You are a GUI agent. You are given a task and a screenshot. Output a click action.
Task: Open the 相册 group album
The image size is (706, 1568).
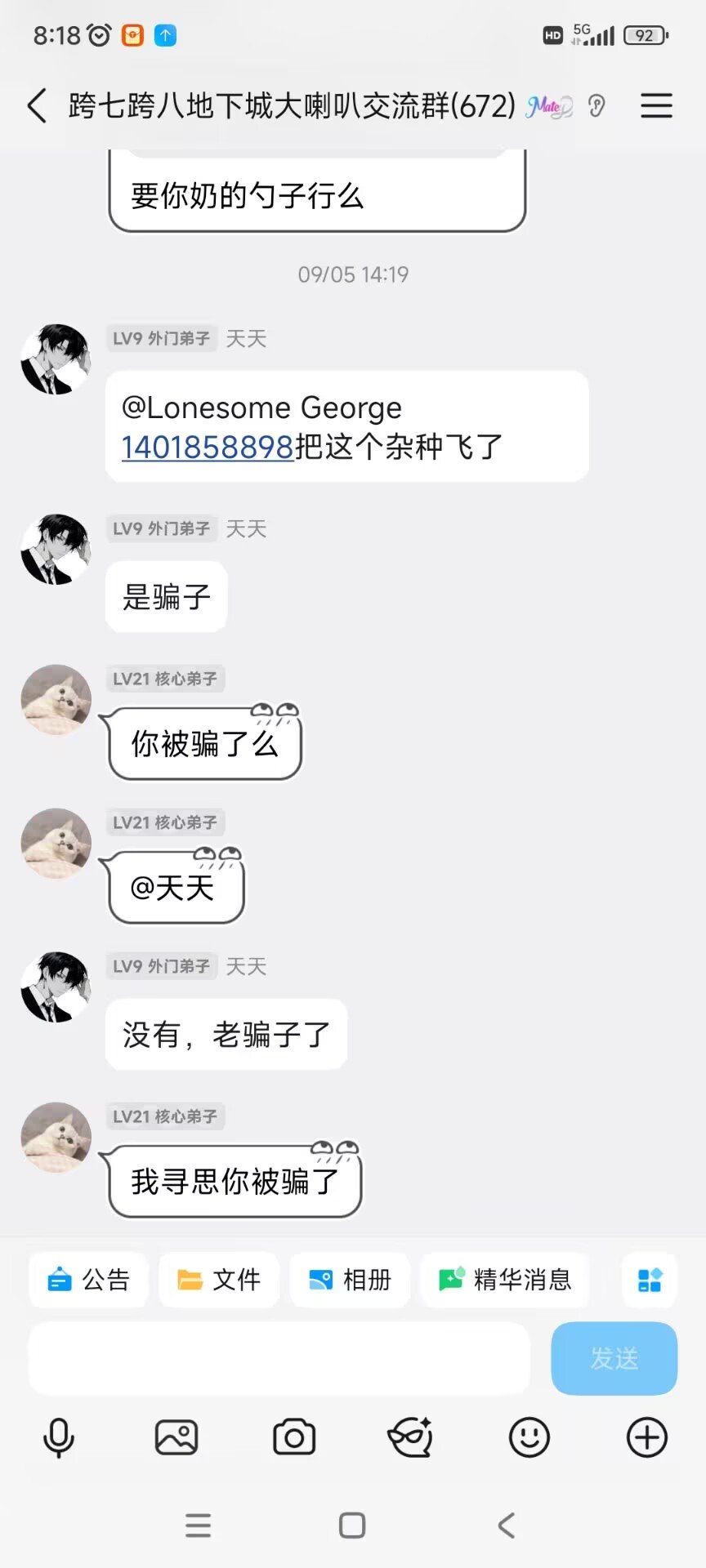tap(349, 1280)
